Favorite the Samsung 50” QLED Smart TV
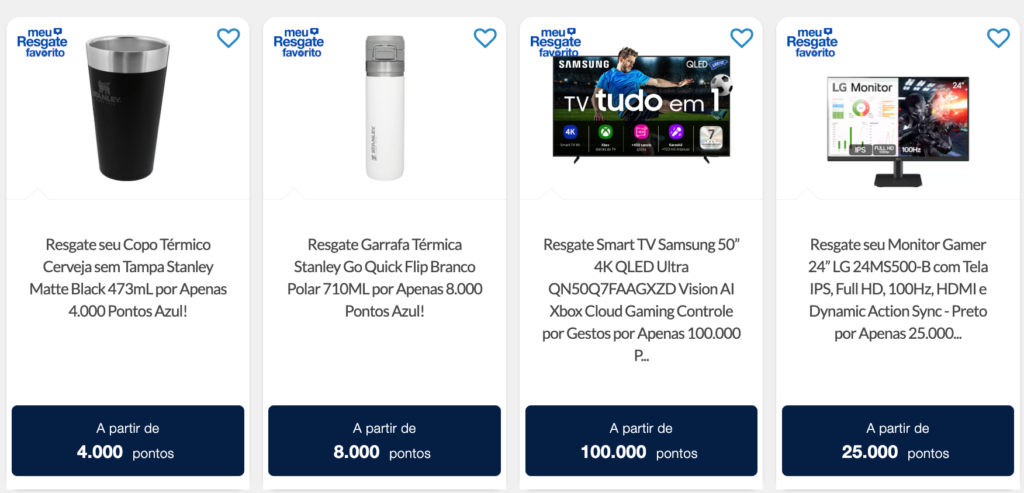 (x=741, y=38)
